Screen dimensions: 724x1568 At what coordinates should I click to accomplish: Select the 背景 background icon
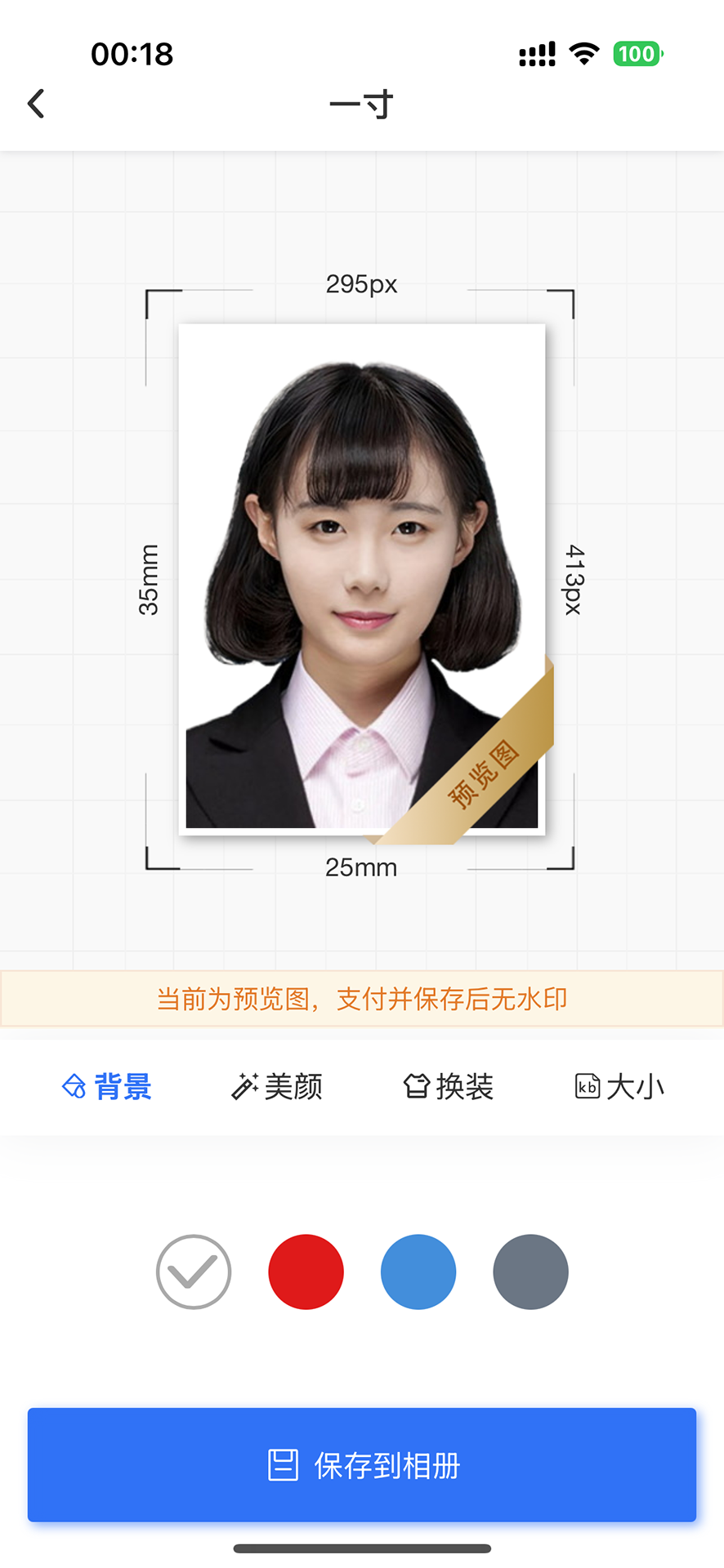(74, 1085)
